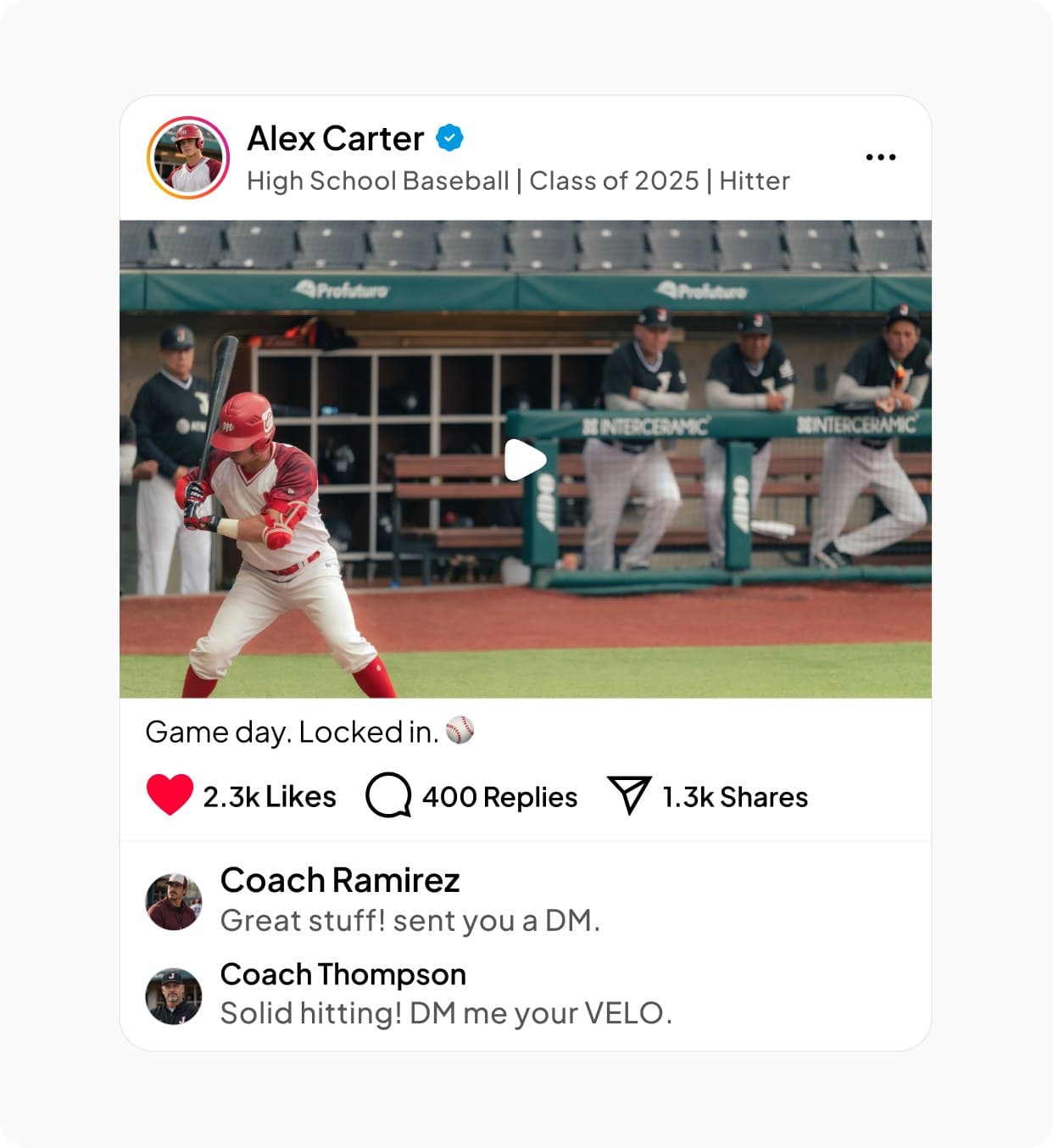
Task: Open Coach Ramirez's avatar
Action: 174,902
